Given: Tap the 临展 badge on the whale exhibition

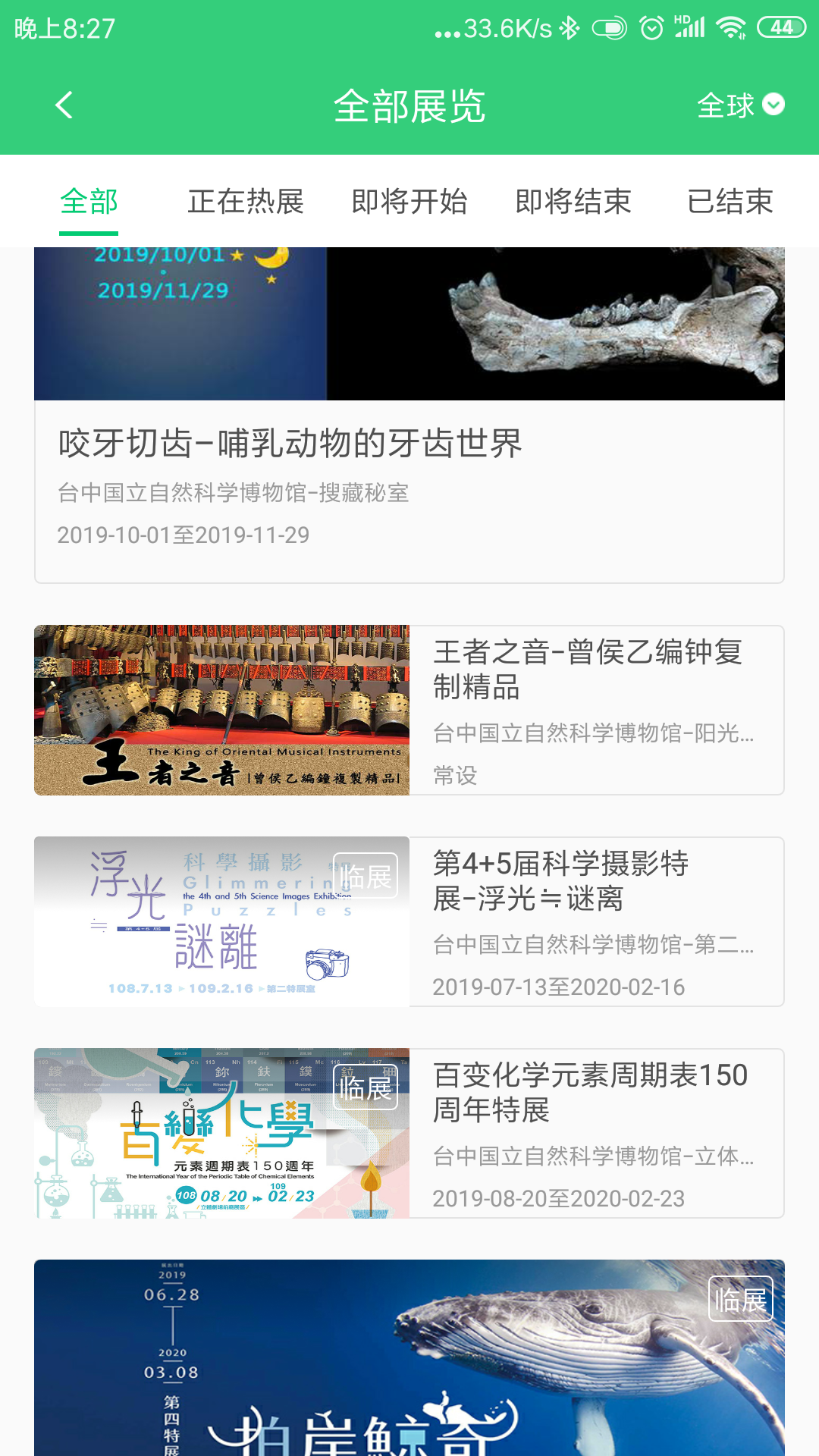Looking at the screenshot, I should [x=741, y=1297].
